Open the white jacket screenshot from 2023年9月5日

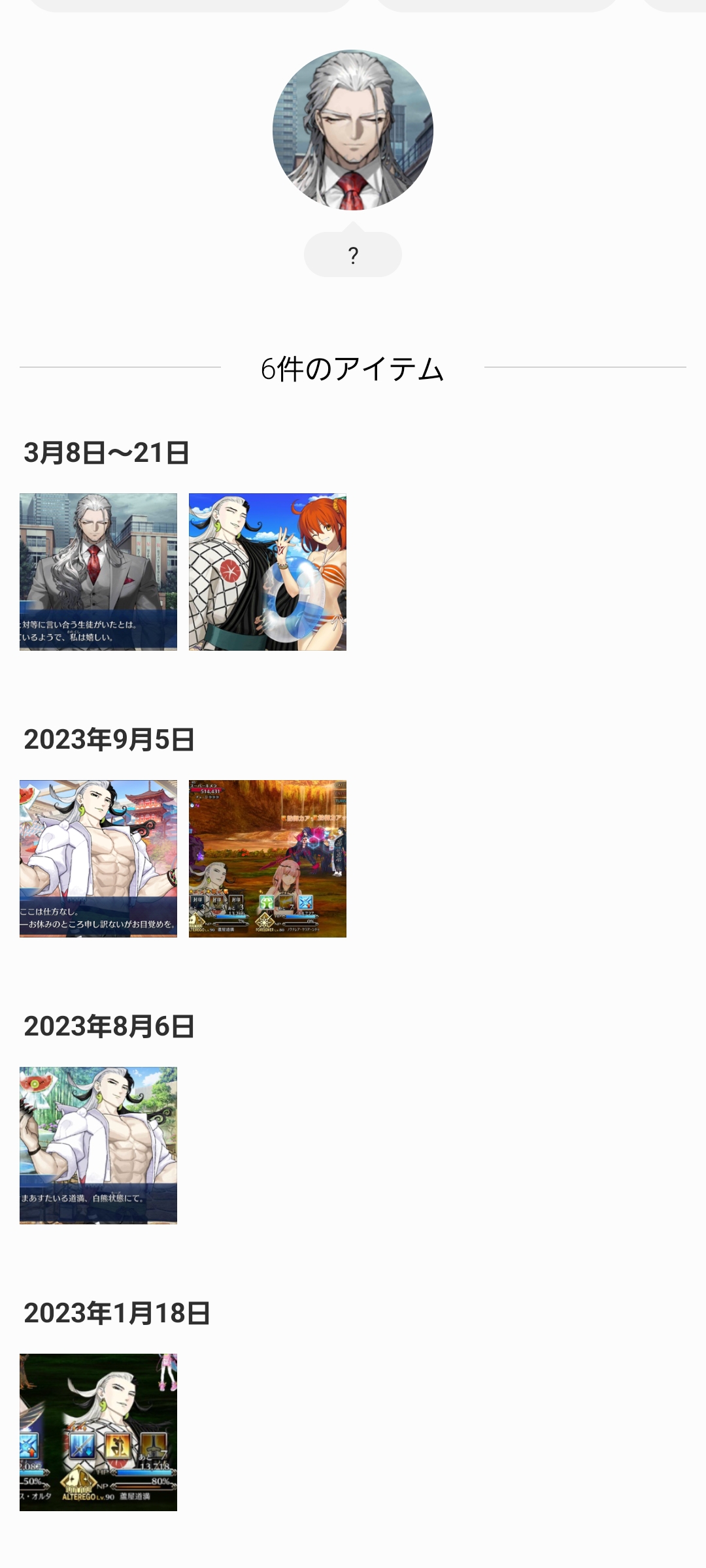[98, 858]
